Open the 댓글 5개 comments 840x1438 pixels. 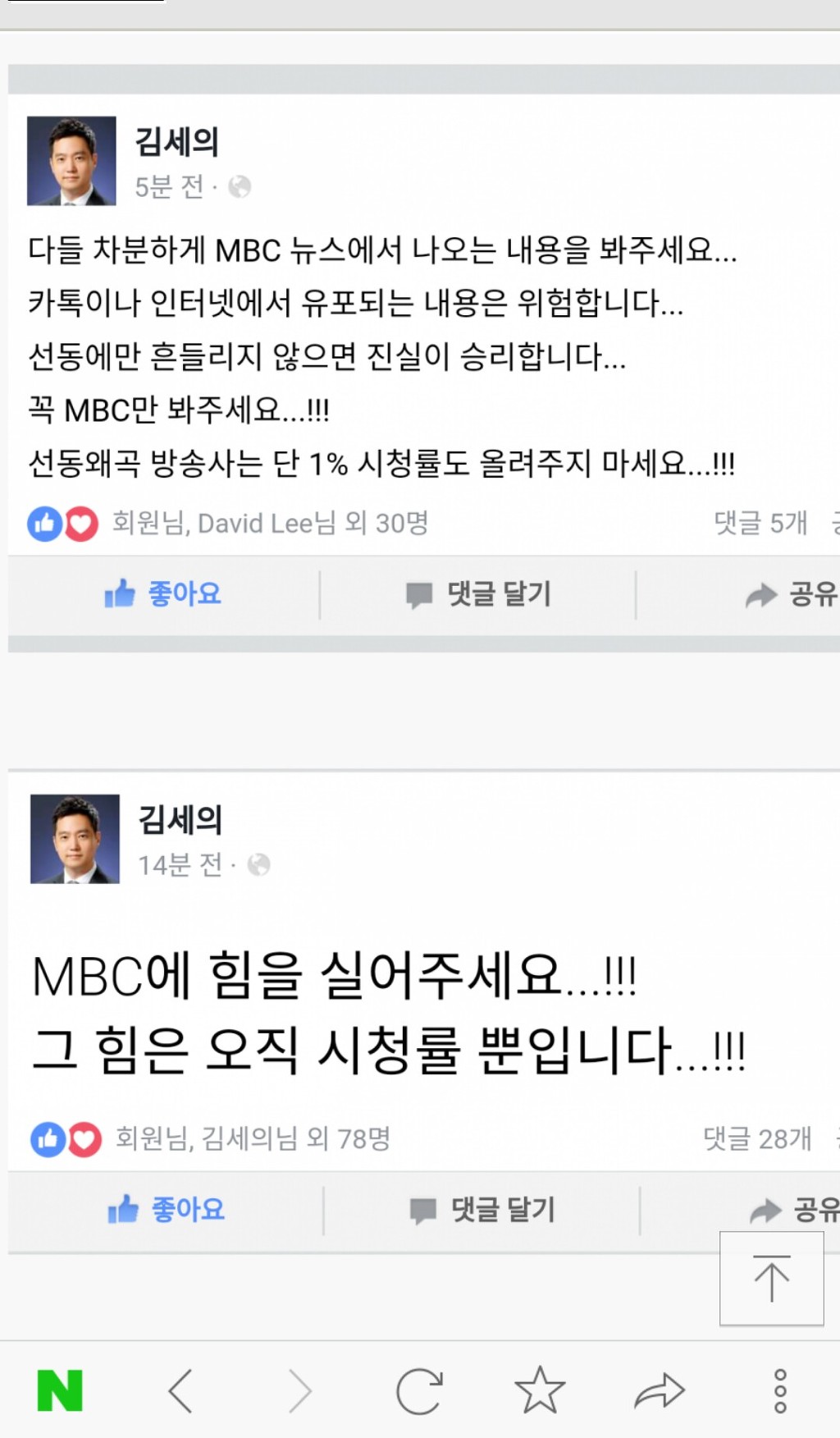point(760,523)
